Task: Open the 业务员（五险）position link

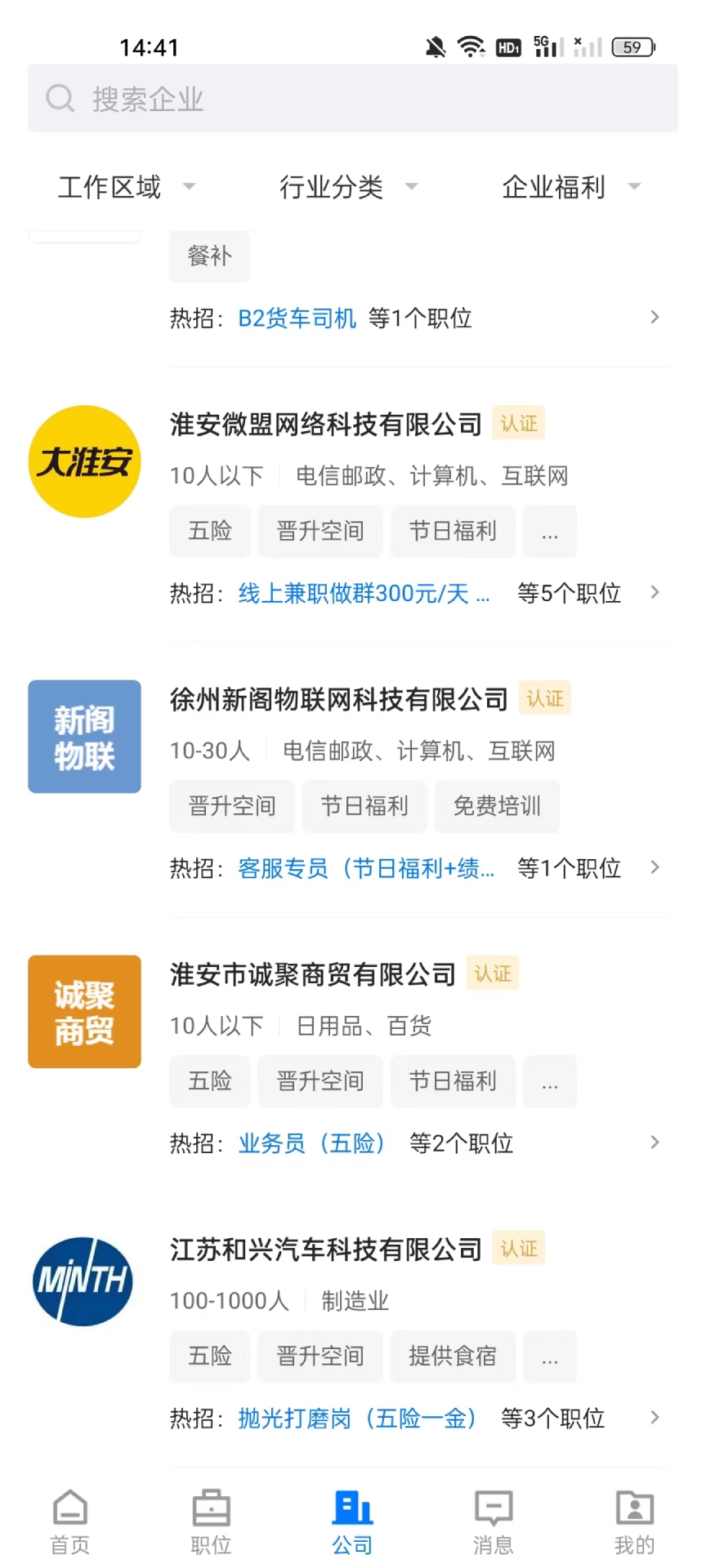Action: point(311,1143)
